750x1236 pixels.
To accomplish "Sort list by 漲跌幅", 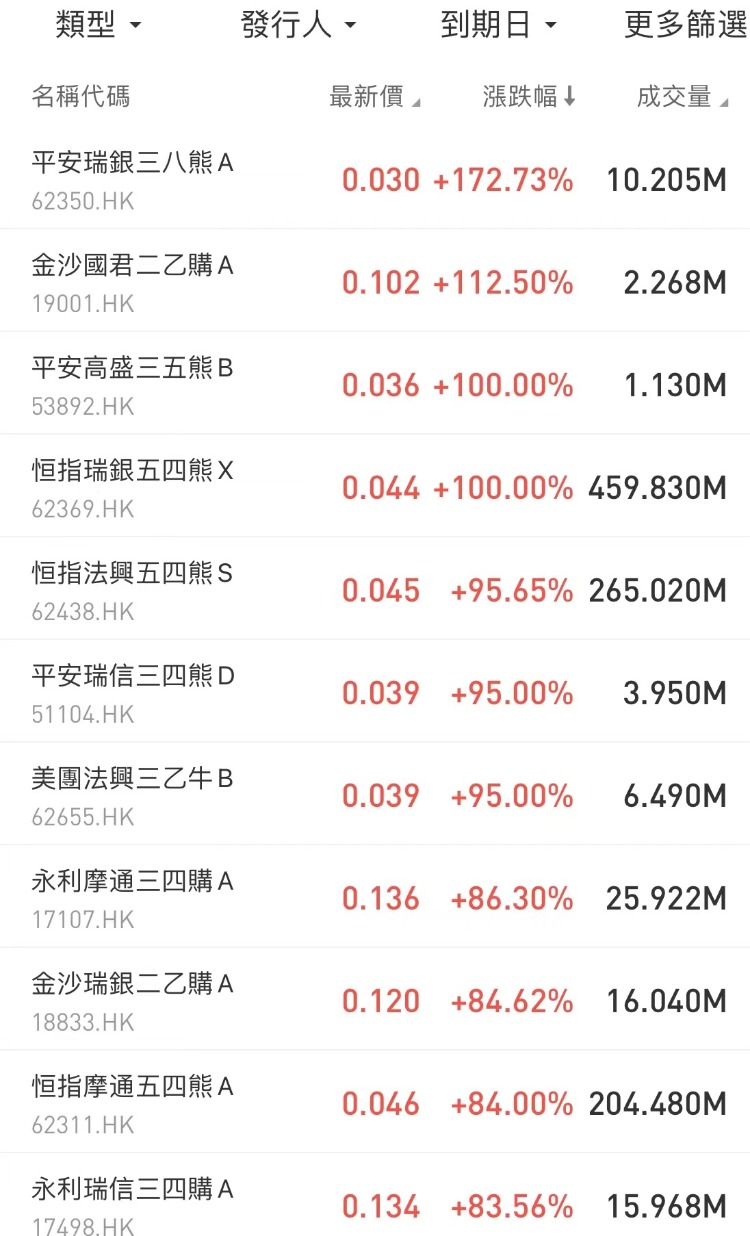I will coord(529,97).
